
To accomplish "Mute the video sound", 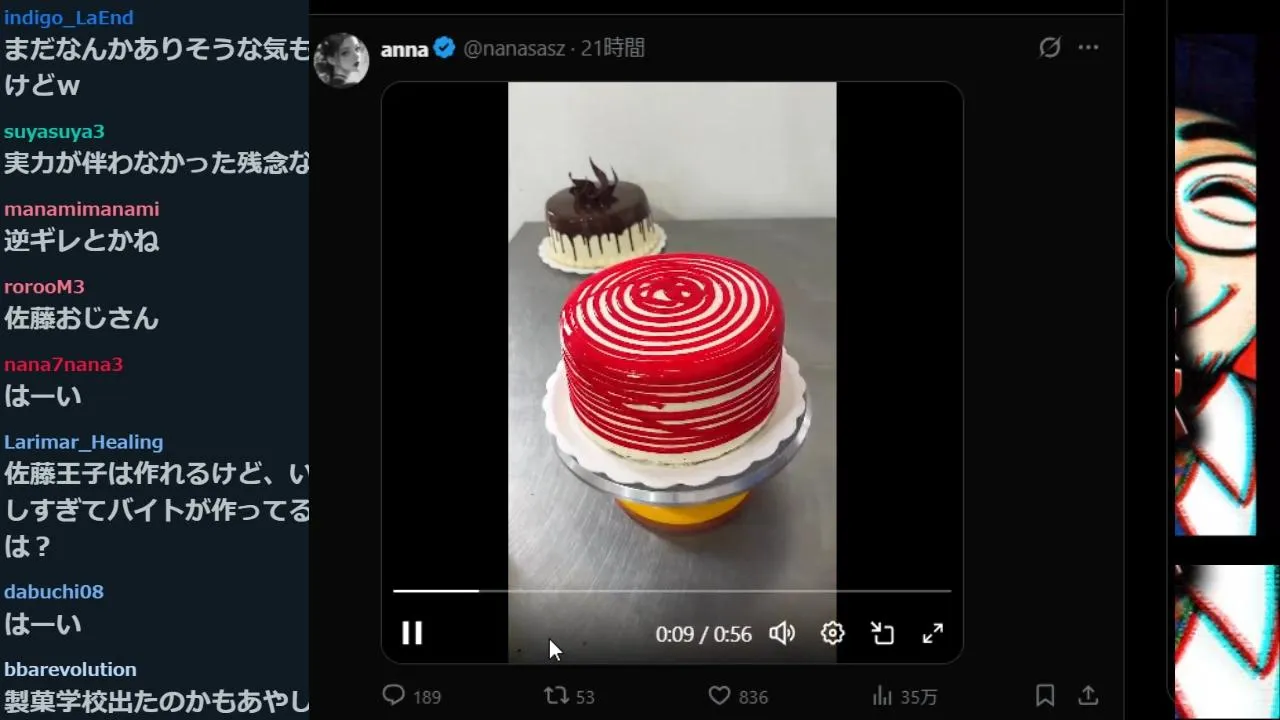I will [x=782, y=633].
